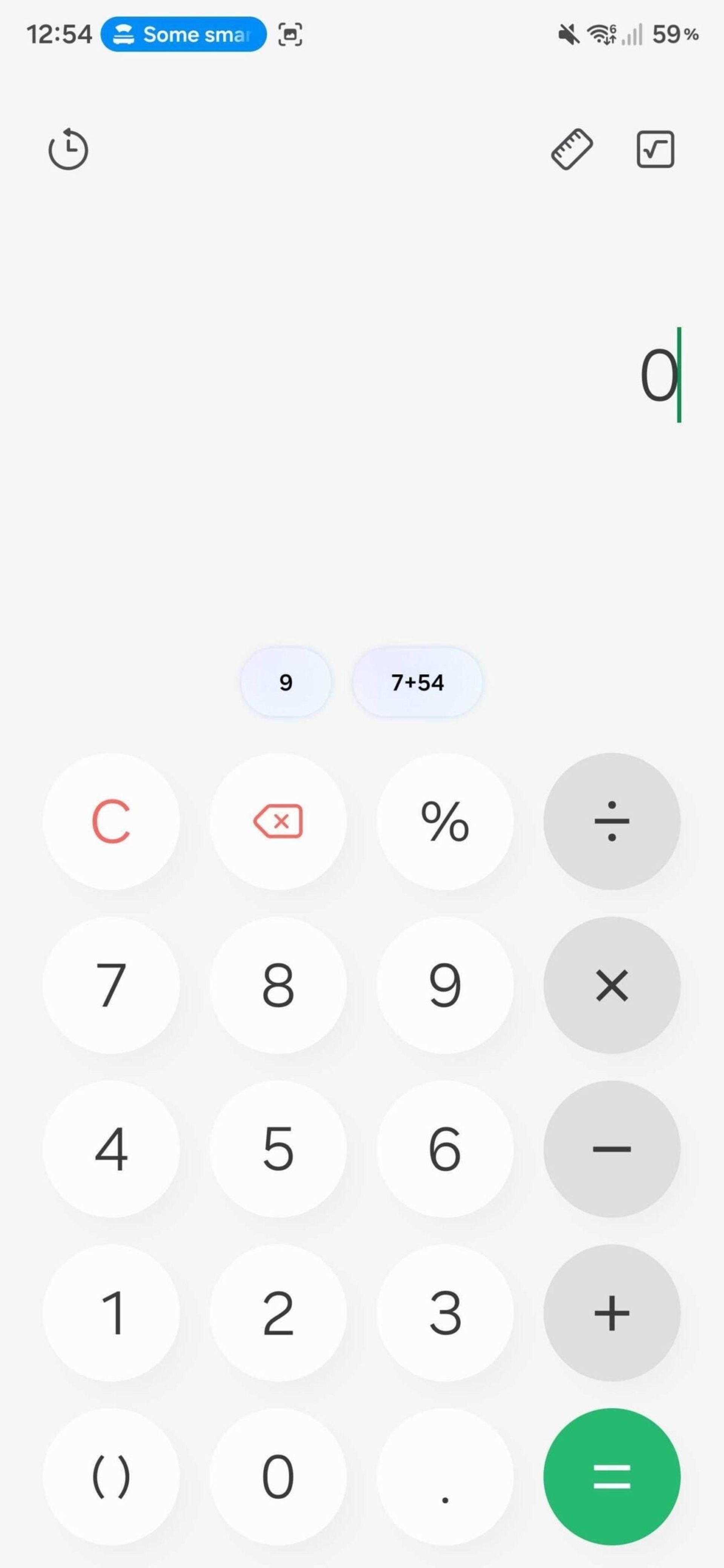Open the unit converter ruler icon
This screenshot has height=1568, width=724.
572,150
